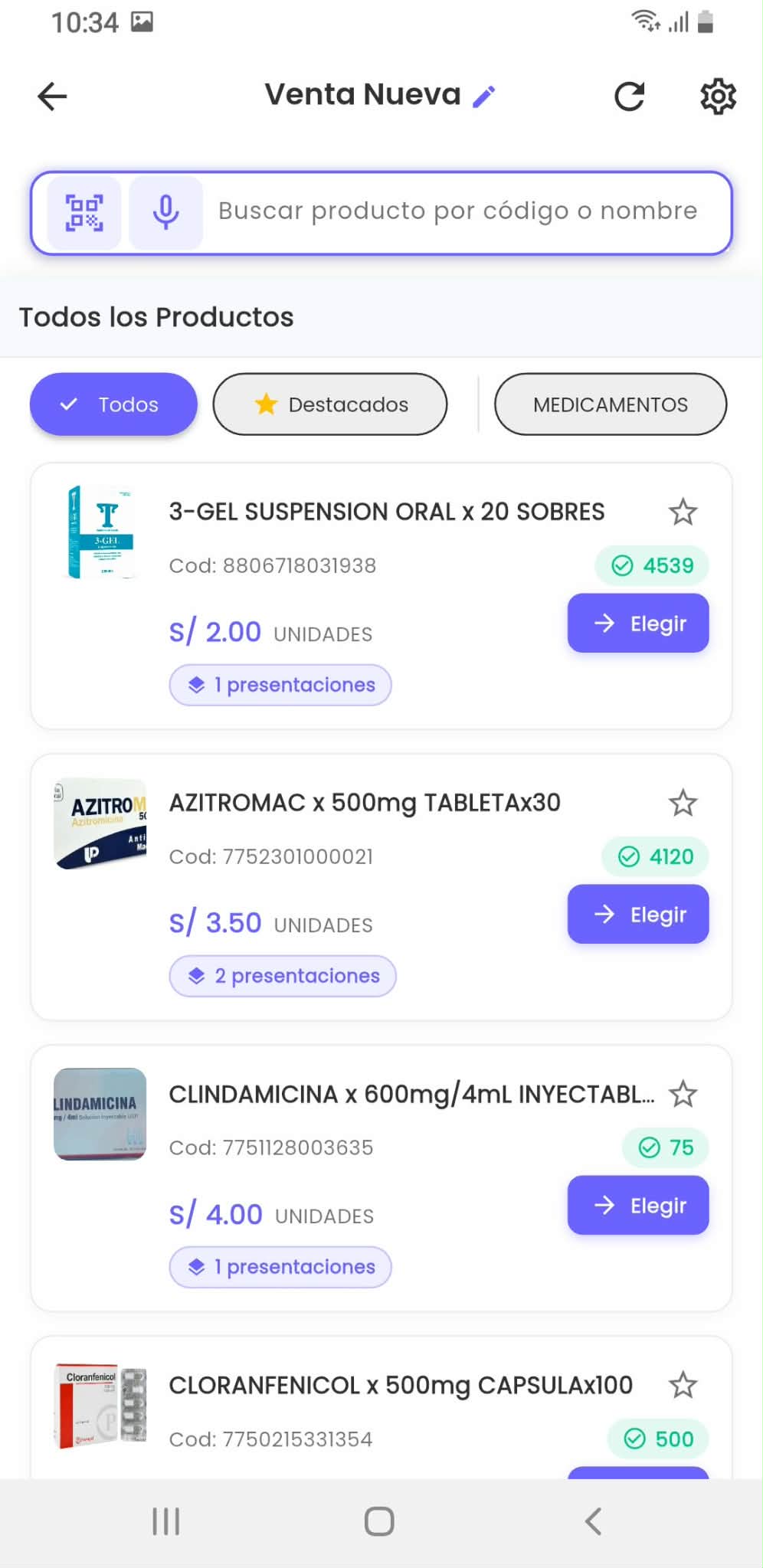Go back using the arrow at top left
Image resolution: width=763 pixels, height=1568 pixels.
[x=51, y=96]
